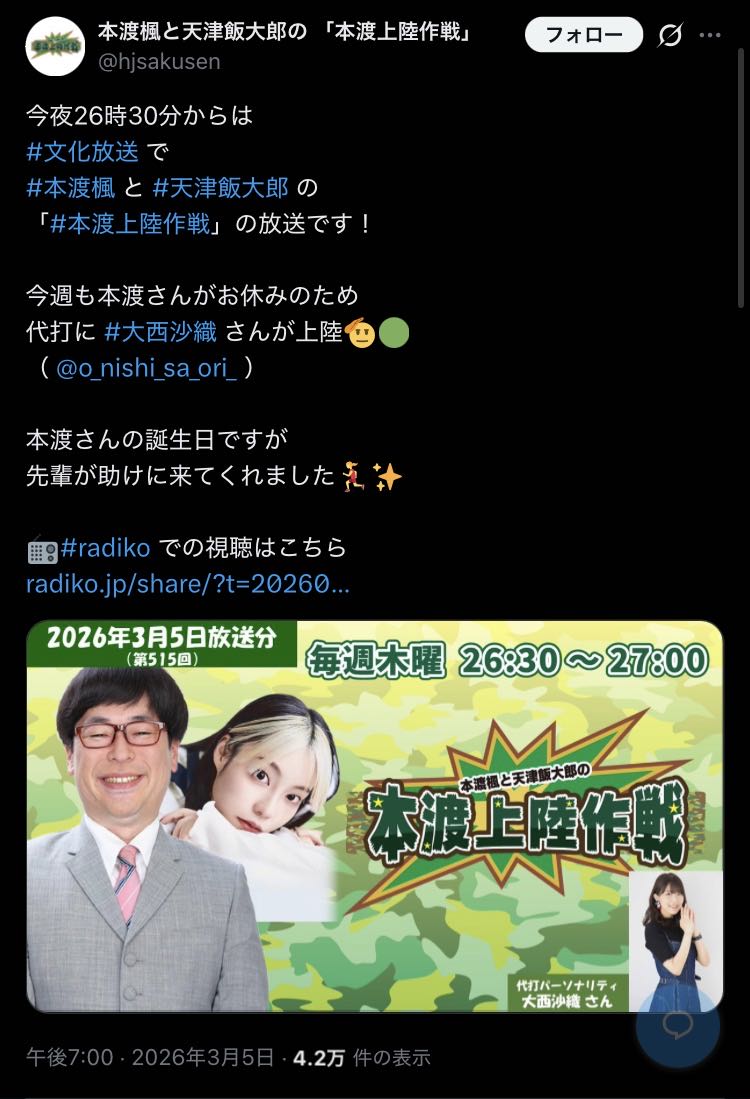Follow the radiko.jp share link
The image size is (750, 1099).
(x=188, y=583)
